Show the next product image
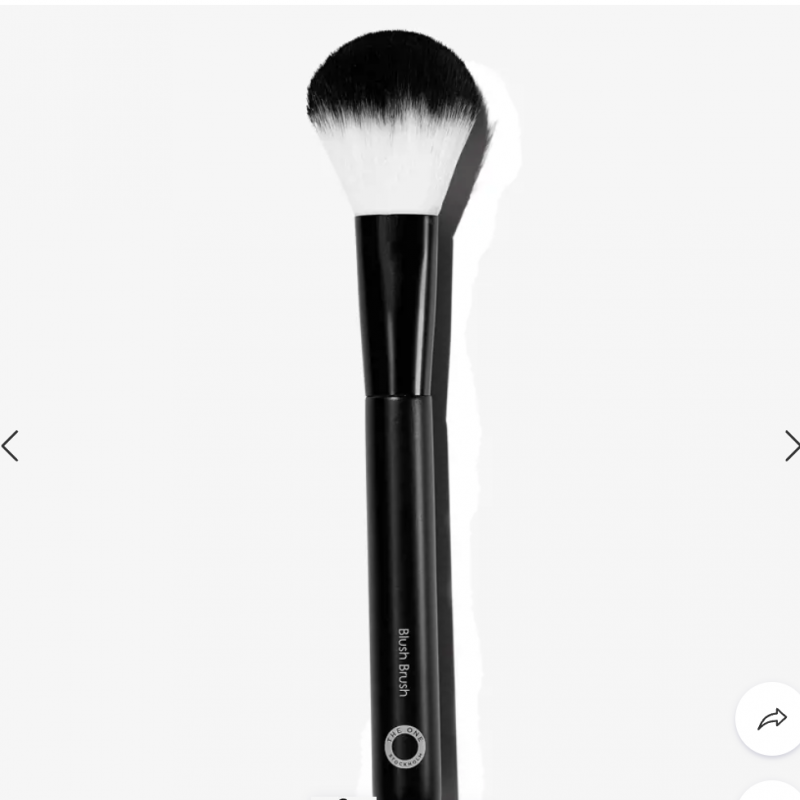 click(x=791, y=445)
